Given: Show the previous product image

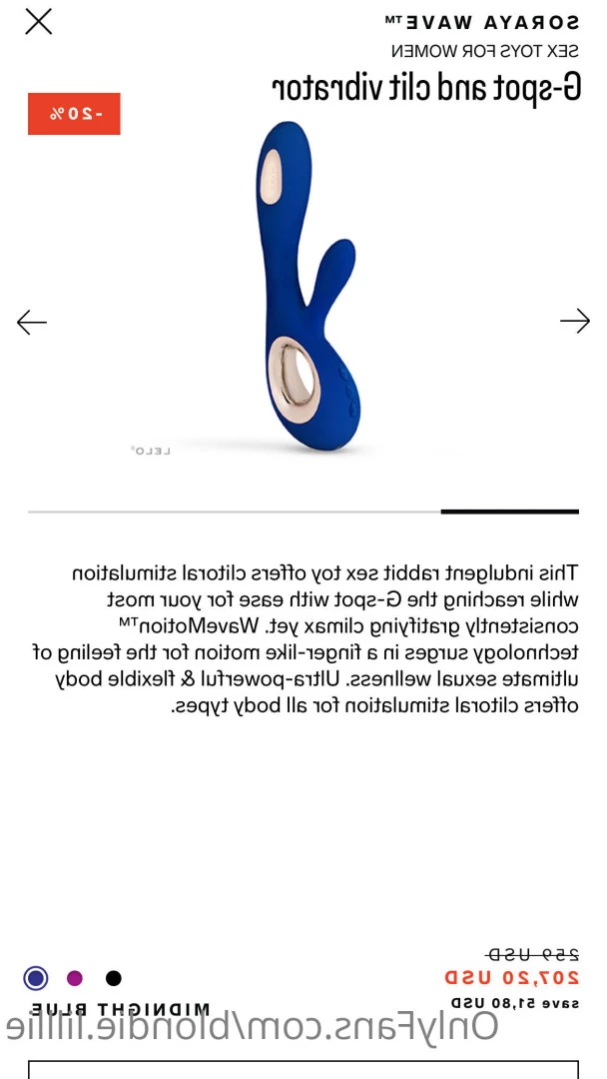Looking at the screenshot, I should [32, 322].
